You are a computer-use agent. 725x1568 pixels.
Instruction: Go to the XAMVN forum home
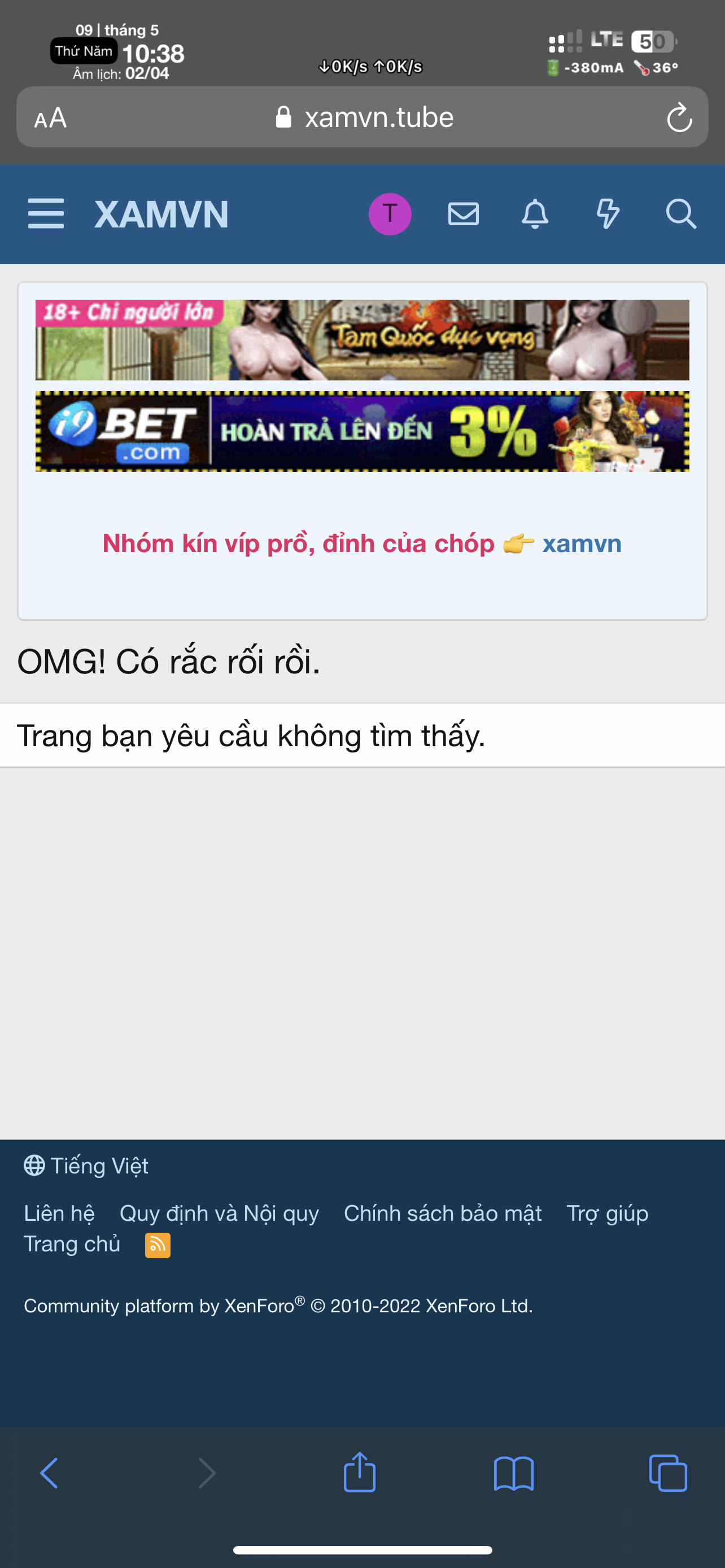(x=161, y=214)
